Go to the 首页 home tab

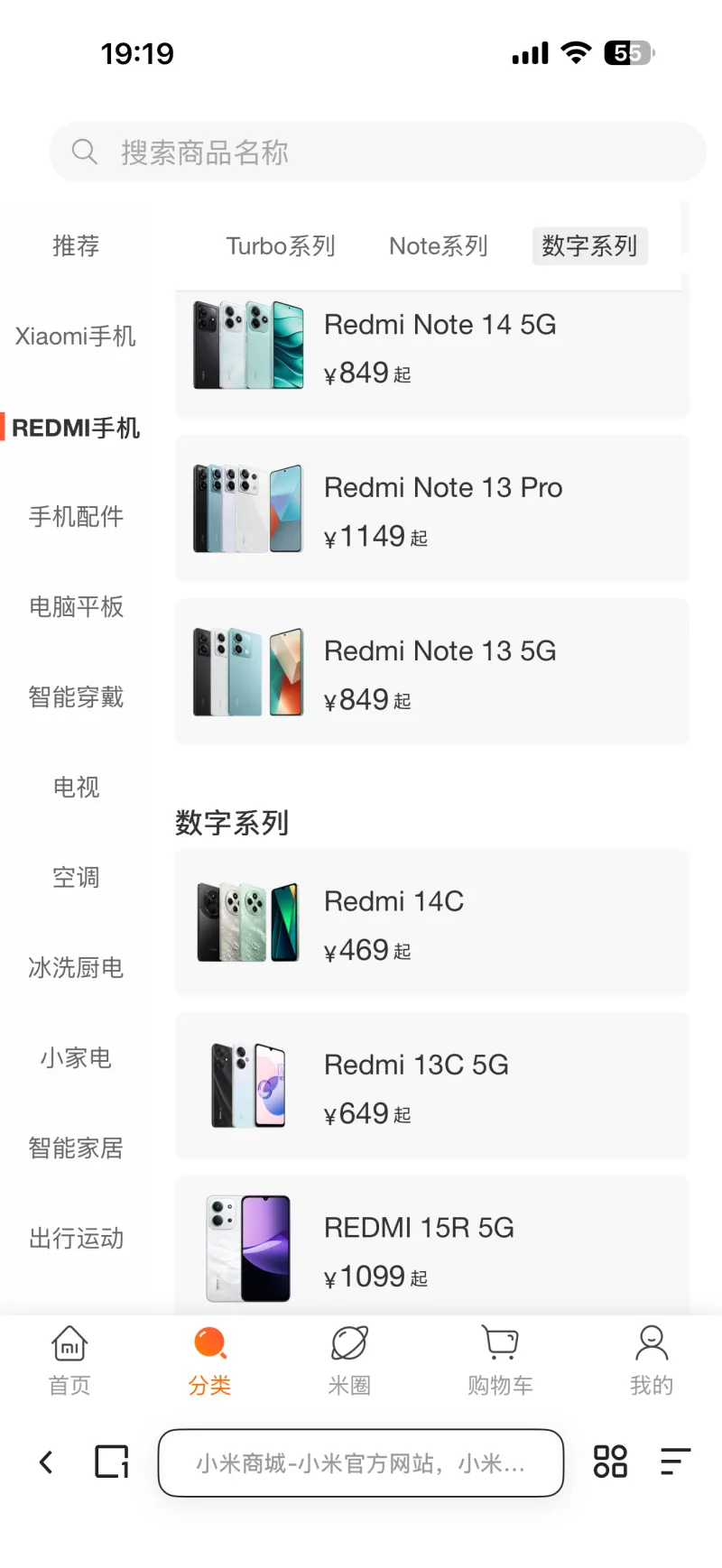click(x=69, y=1360)
